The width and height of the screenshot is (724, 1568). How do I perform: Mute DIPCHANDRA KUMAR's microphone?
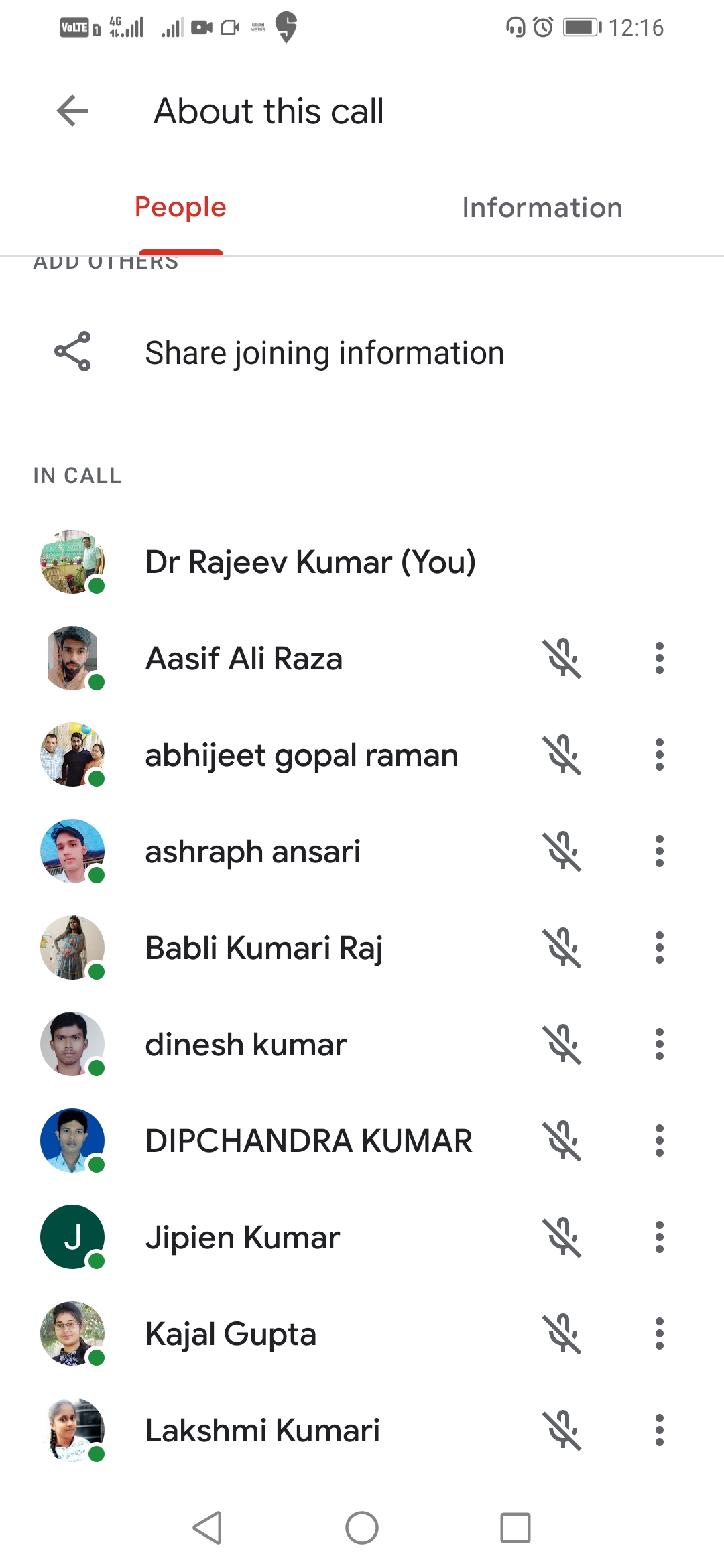(x=562, y=1141)
